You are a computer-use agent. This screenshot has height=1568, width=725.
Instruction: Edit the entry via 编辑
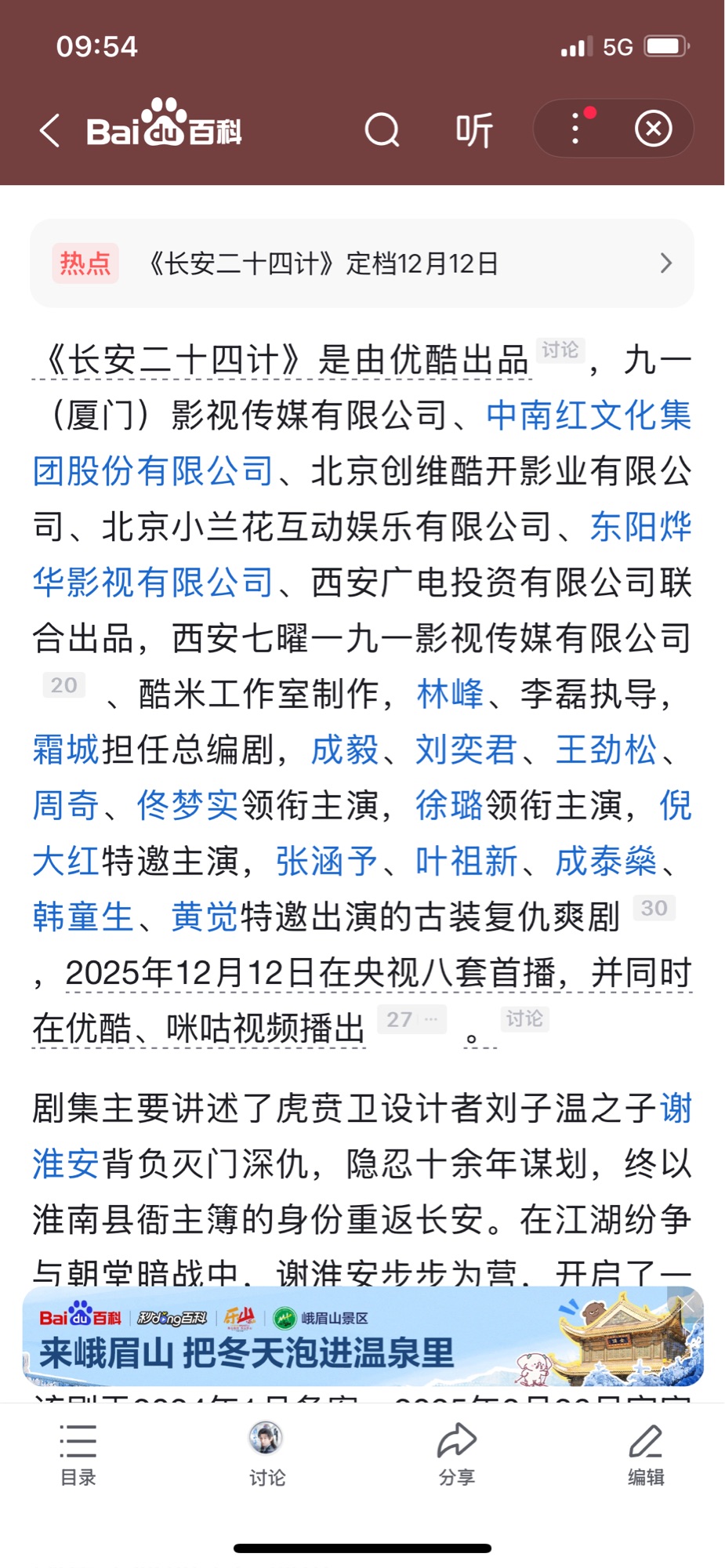[646, 1455]
